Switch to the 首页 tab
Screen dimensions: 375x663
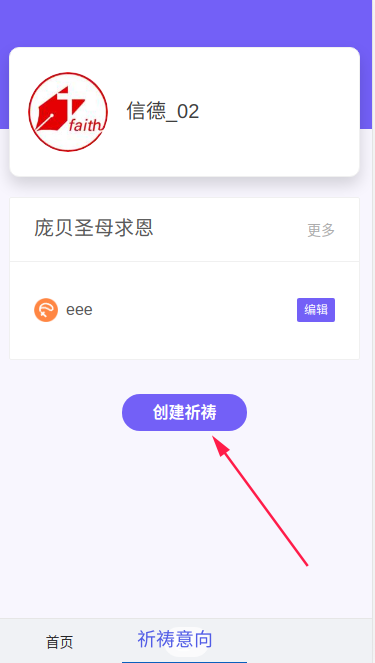60,642
